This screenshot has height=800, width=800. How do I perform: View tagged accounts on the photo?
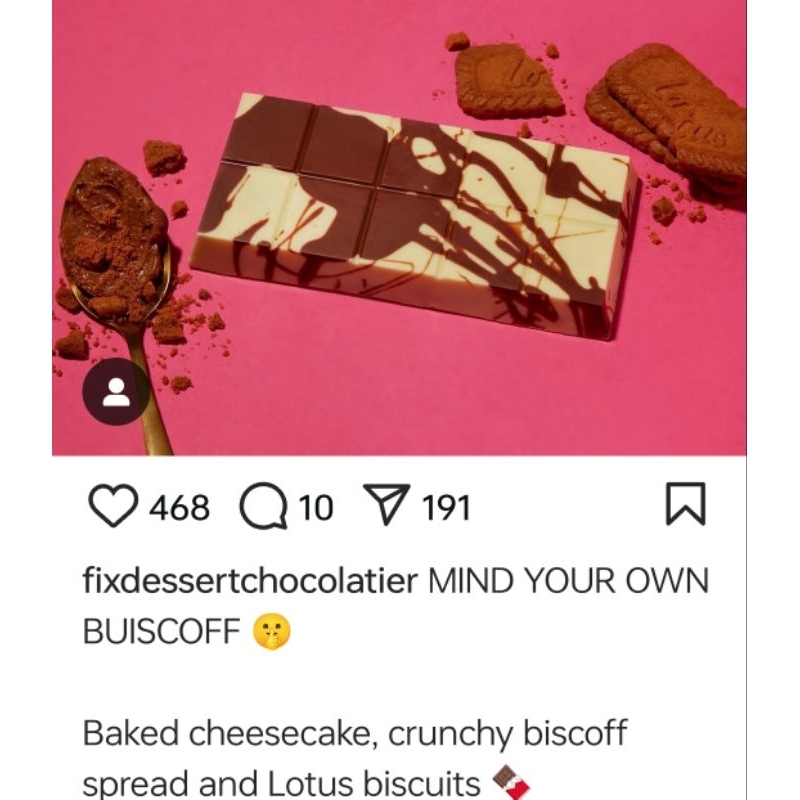tap(116, 392)
